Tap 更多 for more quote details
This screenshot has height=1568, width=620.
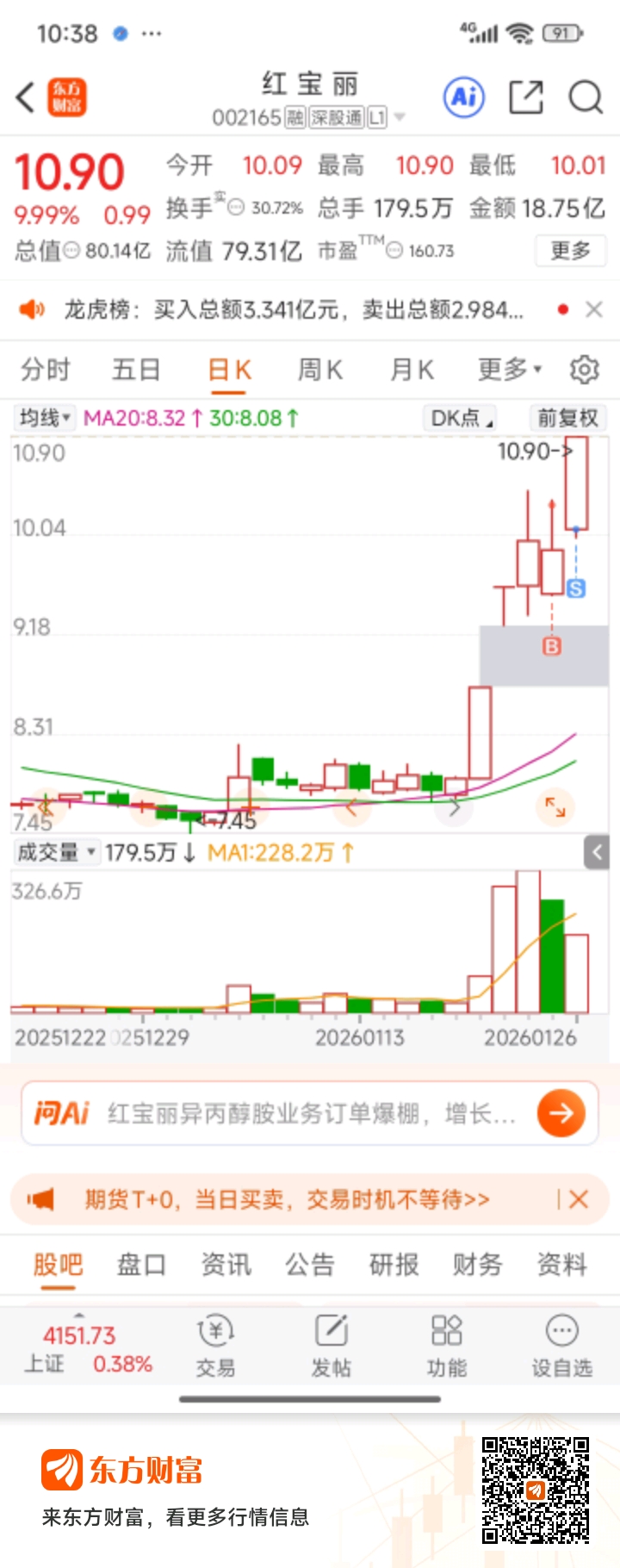(570, 251)
